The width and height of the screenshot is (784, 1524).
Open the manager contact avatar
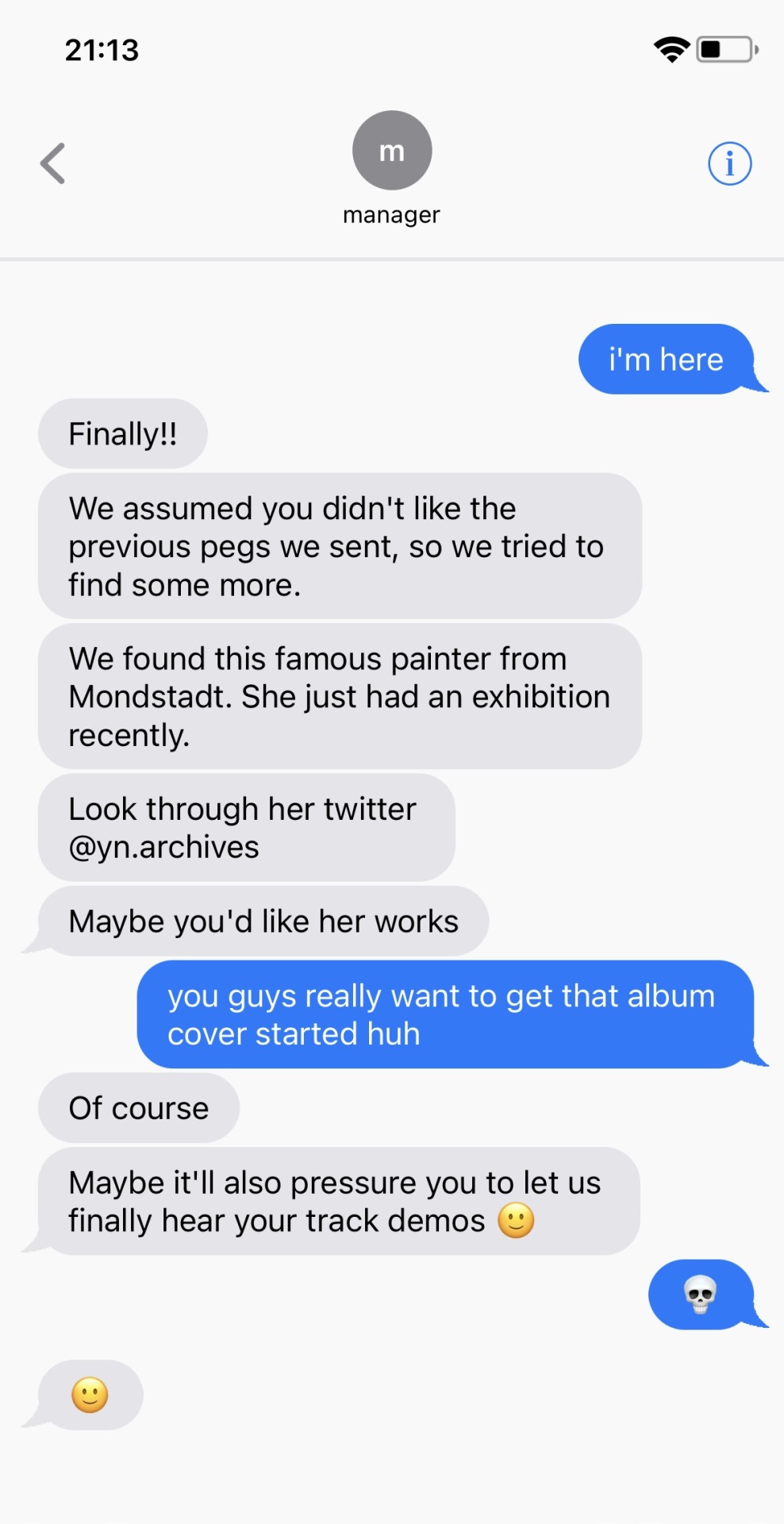[x=392, y=150]
